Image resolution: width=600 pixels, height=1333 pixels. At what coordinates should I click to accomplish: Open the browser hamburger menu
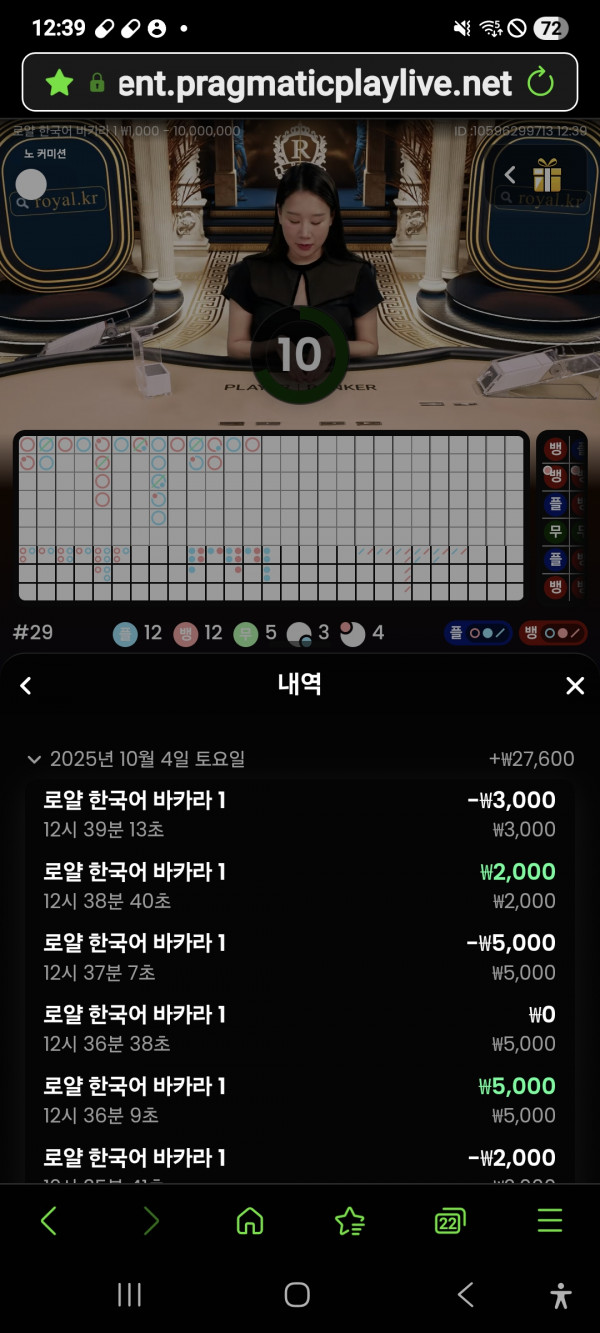550,1221
